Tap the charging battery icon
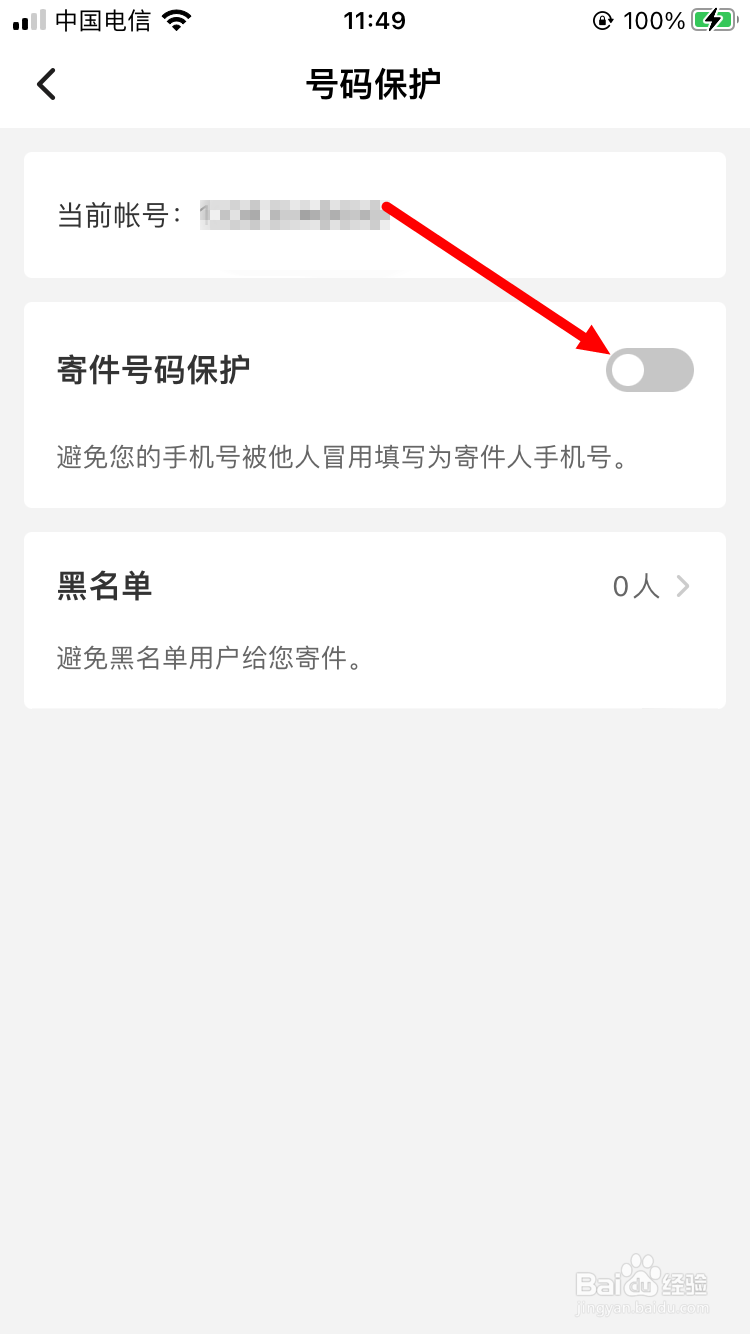 716,18
